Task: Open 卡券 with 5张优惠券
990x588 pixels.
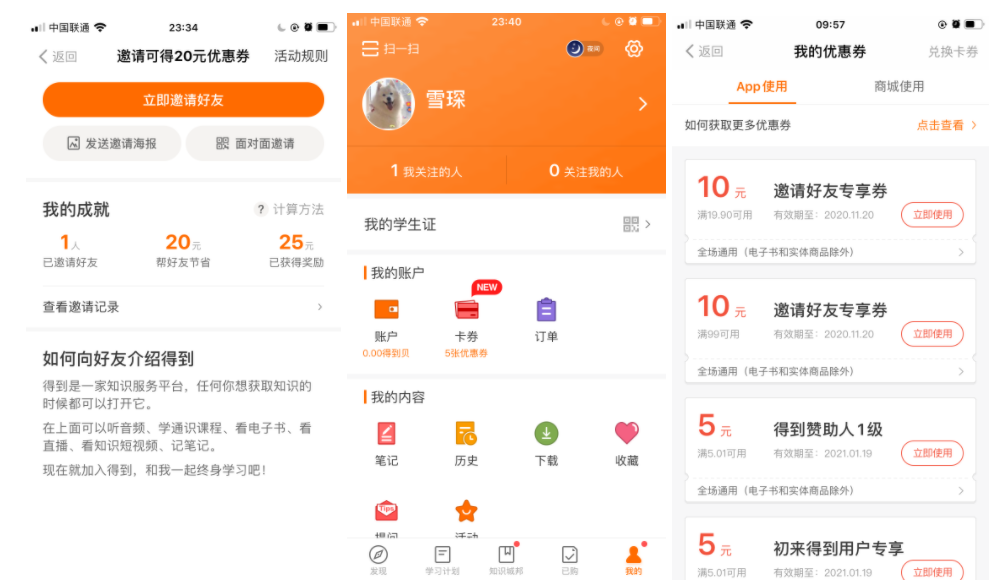Action: point(466,320)
